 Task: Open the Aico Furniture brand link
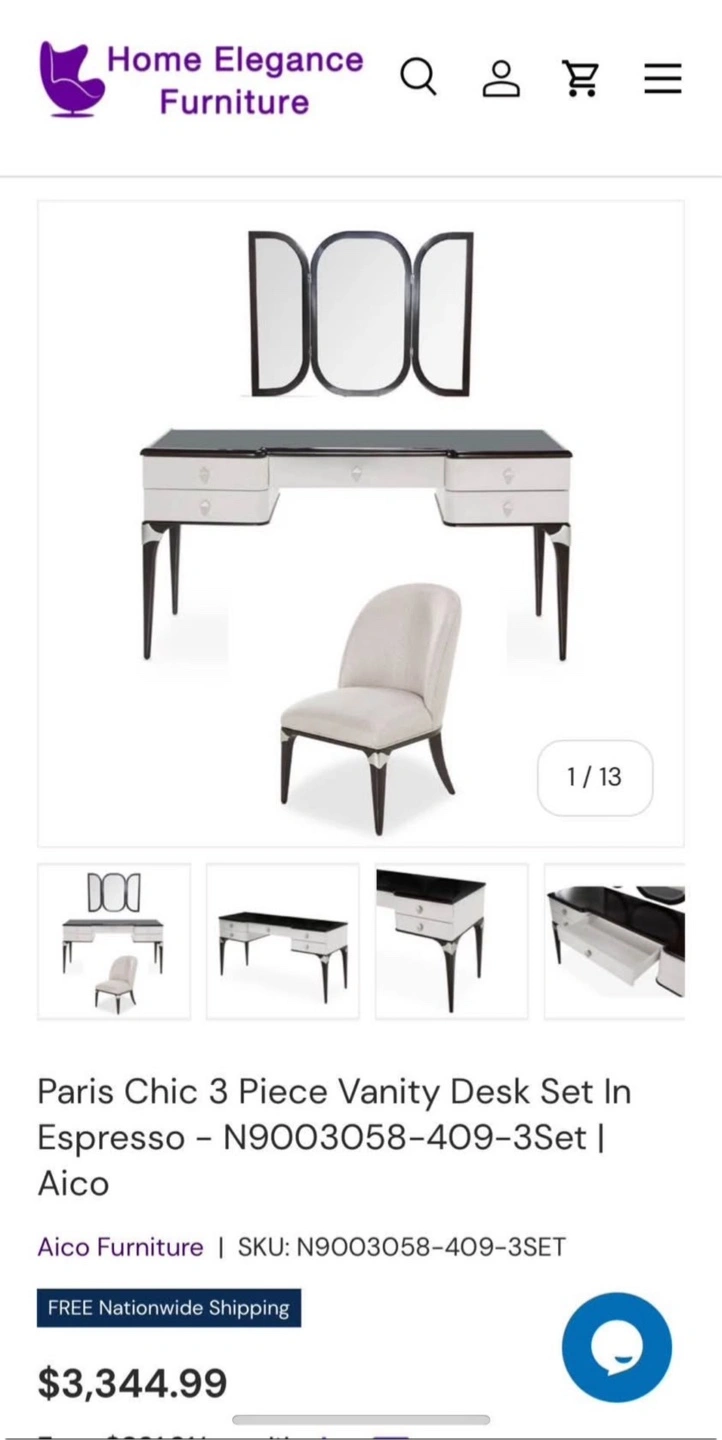[120, 1247]
